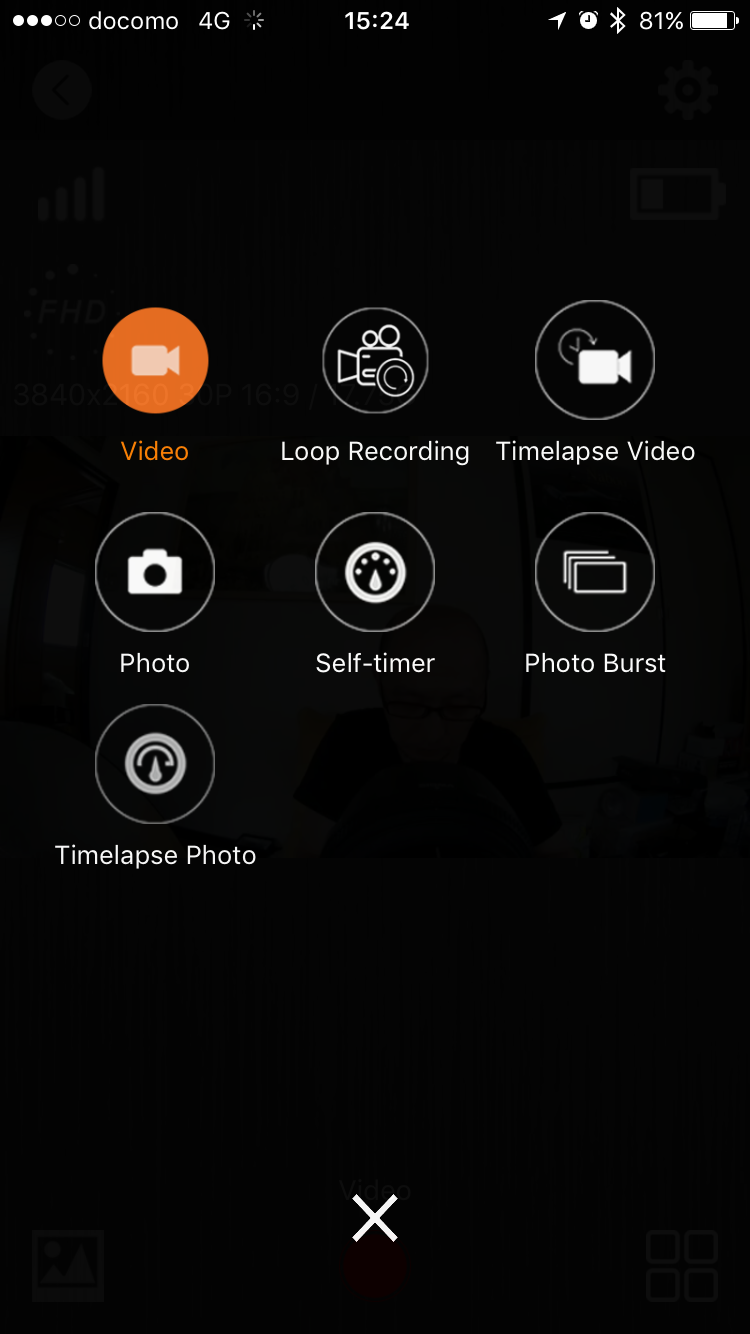Switch to Self-timer mode
Image resolution: width=750 pixels, height=1334 pixels.
coord(375,573)
